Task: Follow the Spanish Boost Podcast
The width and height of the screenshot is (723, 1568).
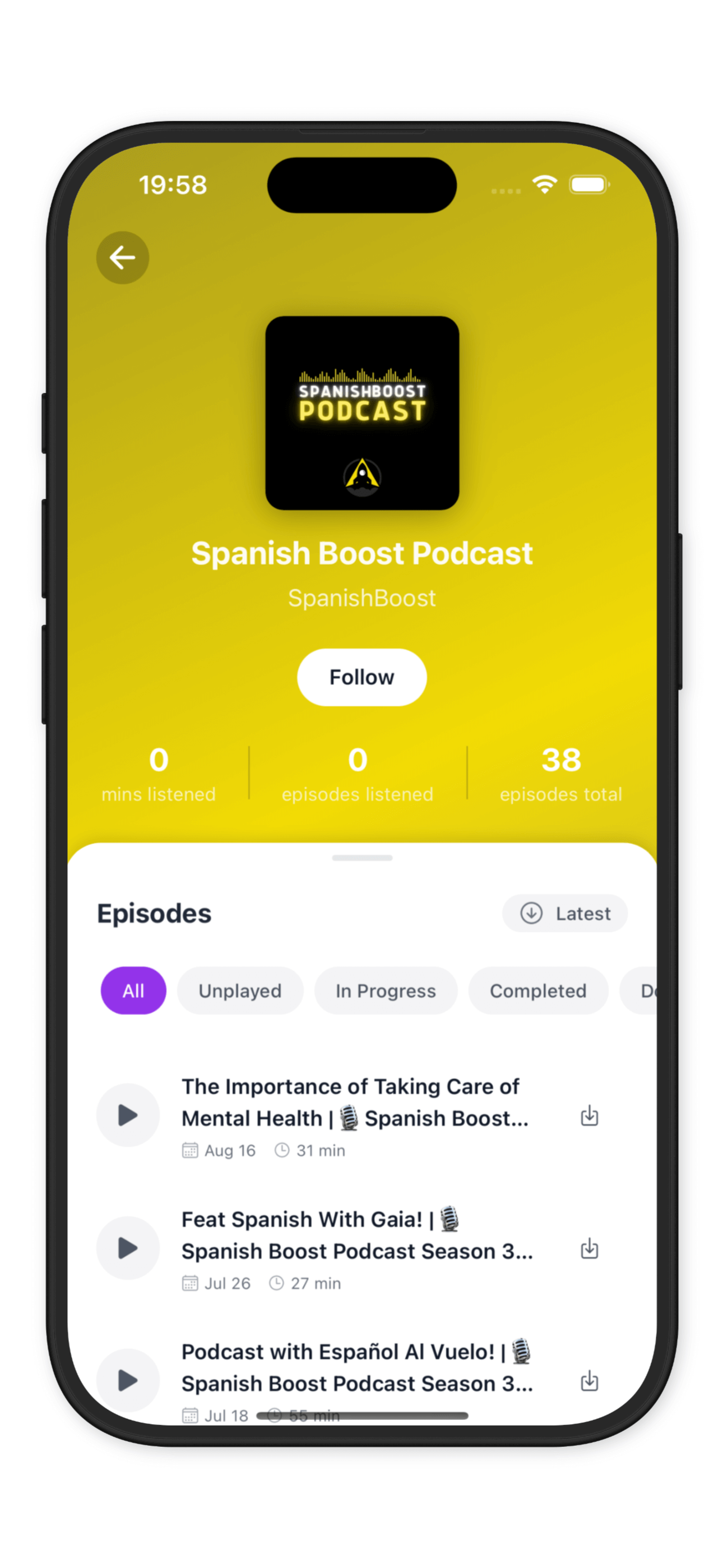Action: pos(361,677)
